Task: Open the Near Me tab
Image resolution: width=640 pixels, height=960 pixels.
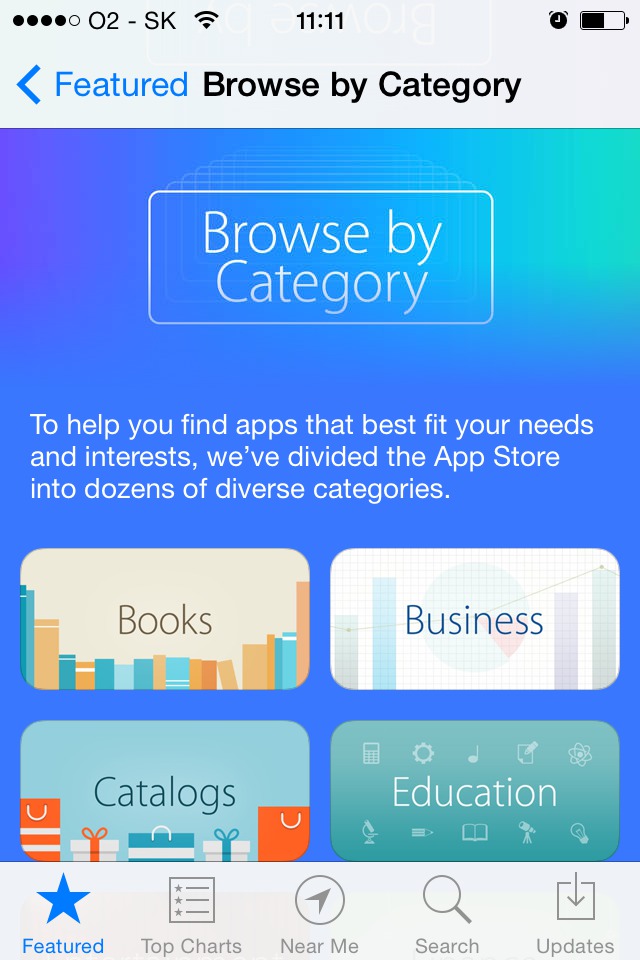Action: (x=319, y=913)
